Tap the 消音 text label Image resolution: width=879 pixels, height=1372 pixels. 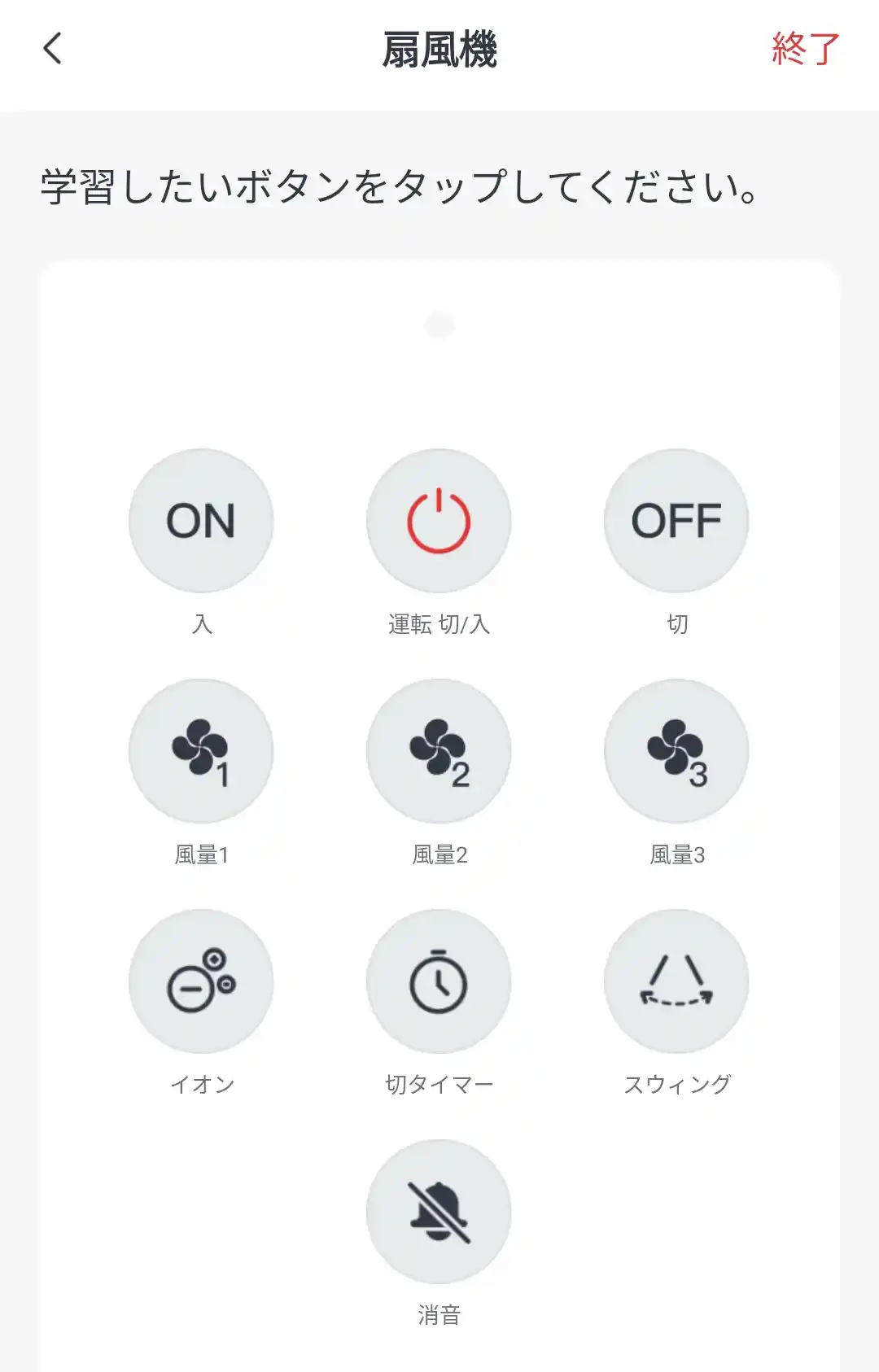pos(438,1313)
